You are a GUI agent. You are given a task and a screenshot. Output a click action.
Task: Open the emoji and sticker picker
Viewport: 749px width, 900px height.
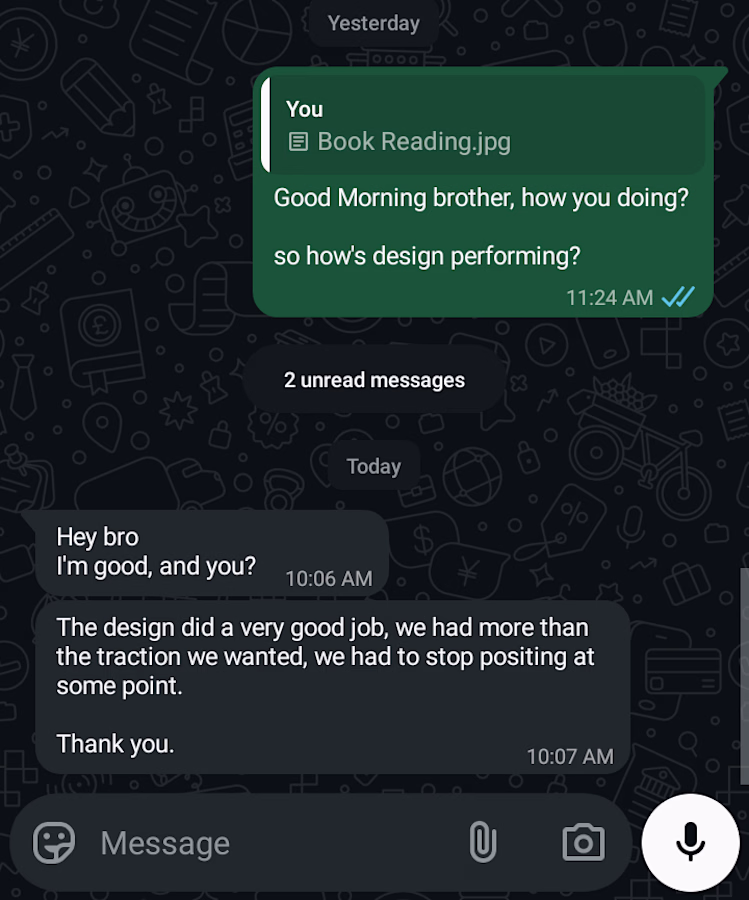[x=54, y=843]
